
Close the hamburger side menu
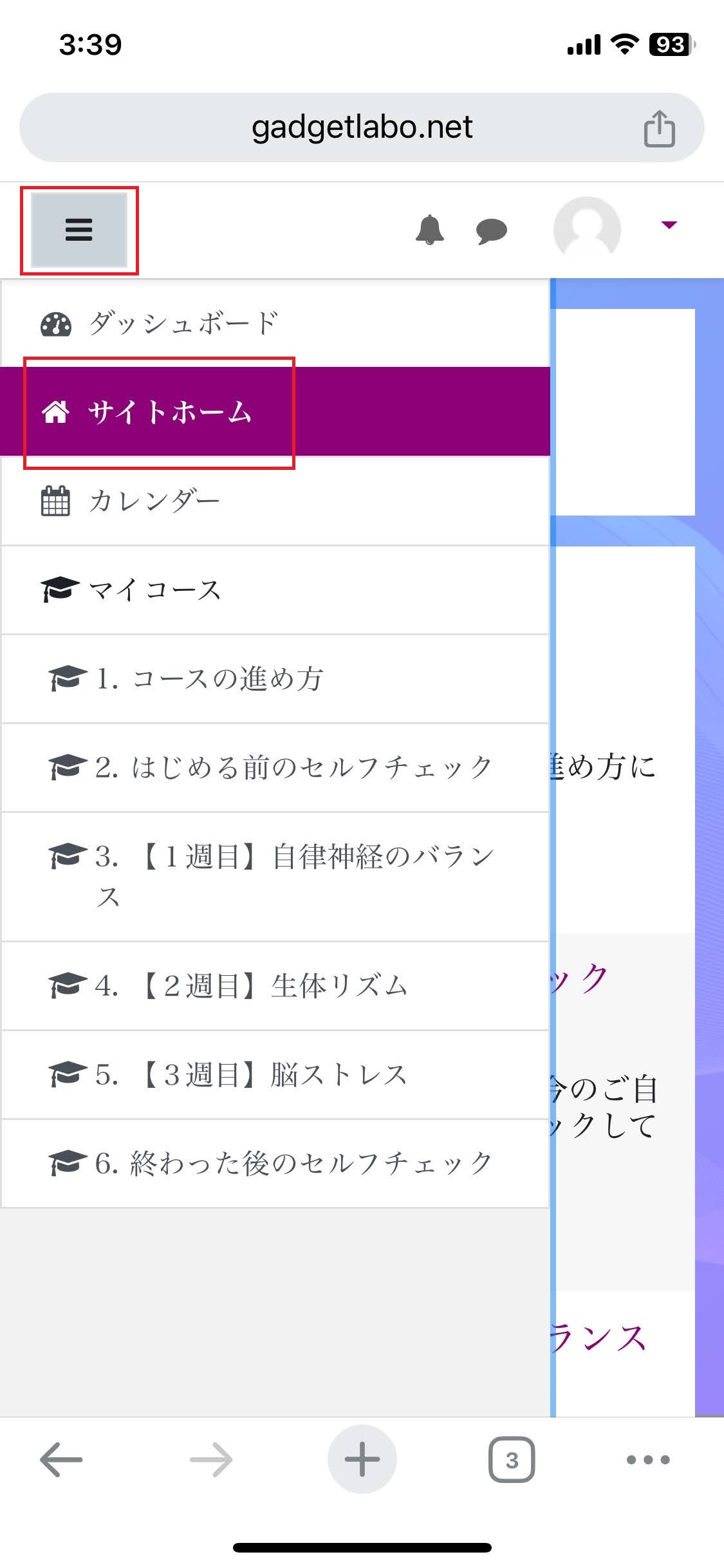point(79,230)
